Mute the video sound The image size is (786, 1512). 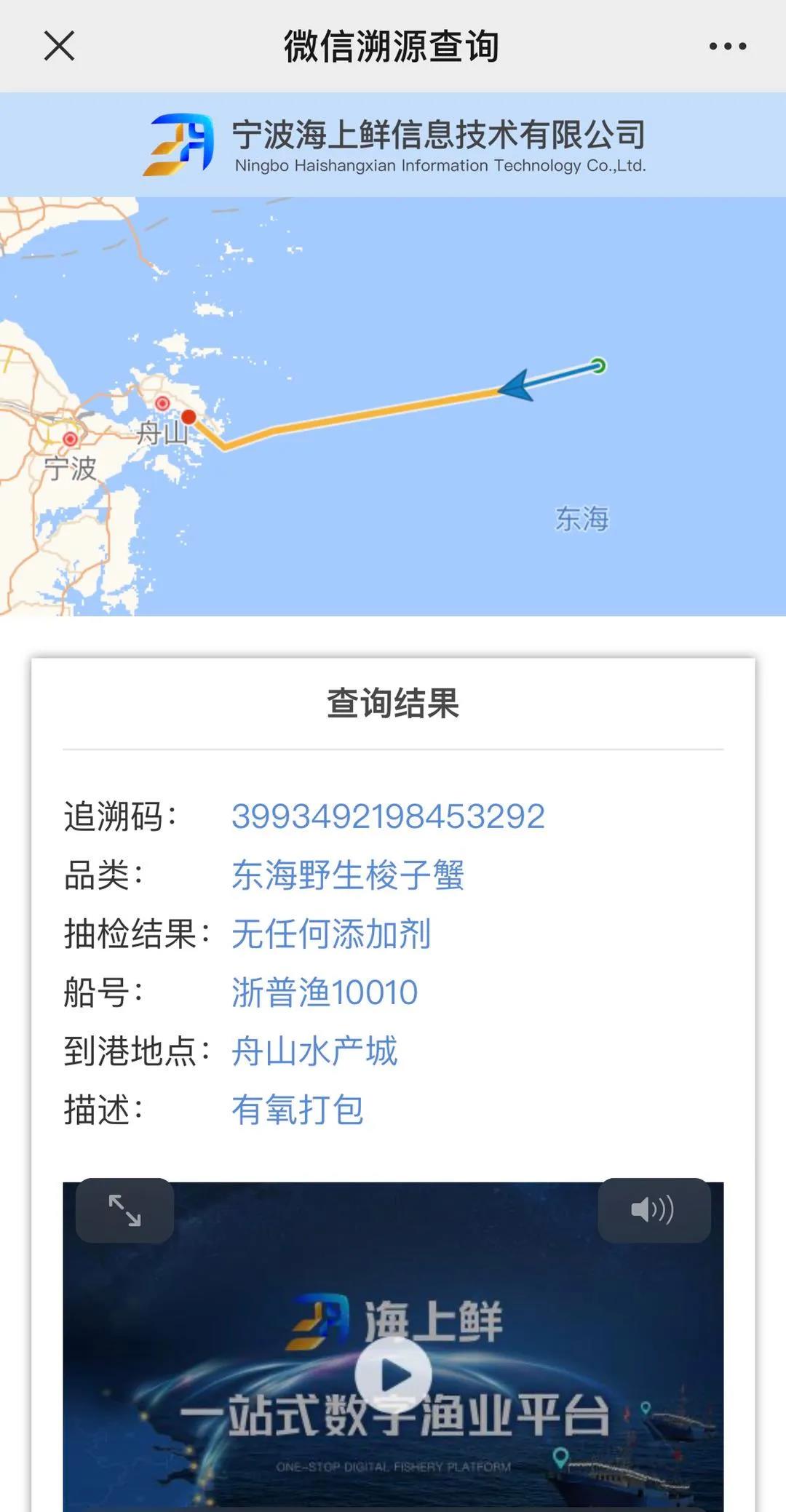(653, 1210)
